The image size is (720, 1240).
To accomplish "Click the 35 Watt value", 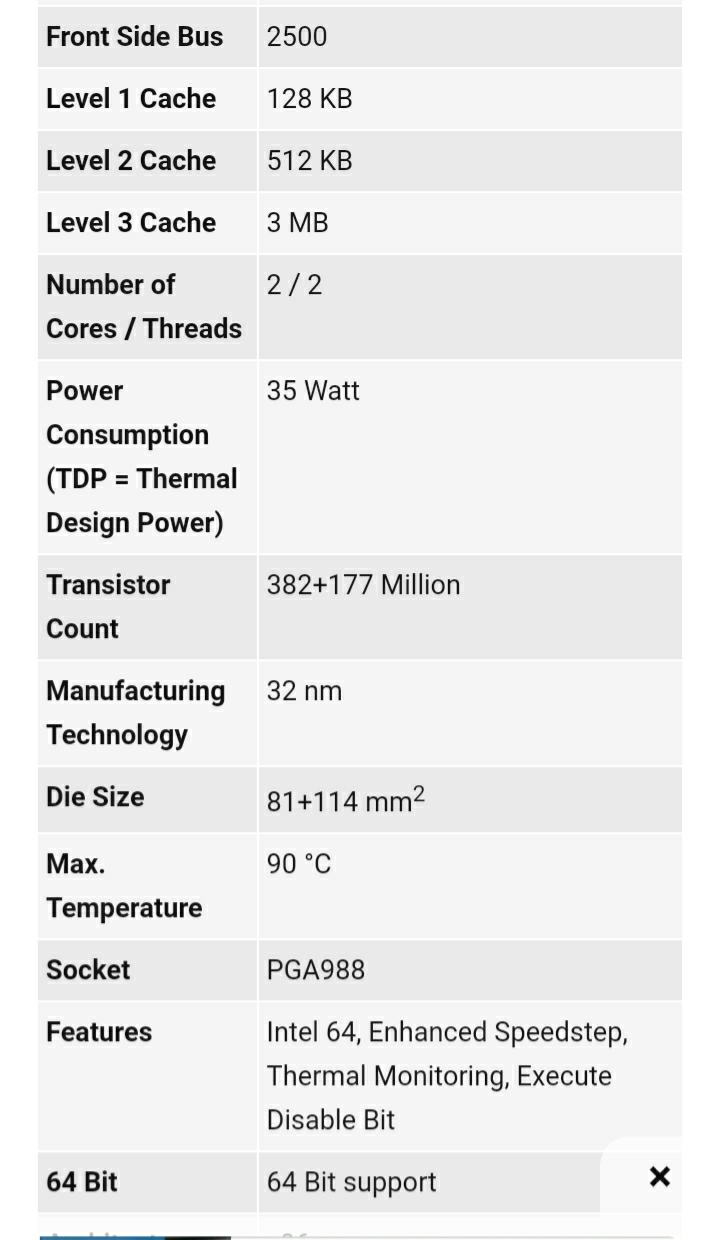I will pyautogui.click(x=312, y=390).
